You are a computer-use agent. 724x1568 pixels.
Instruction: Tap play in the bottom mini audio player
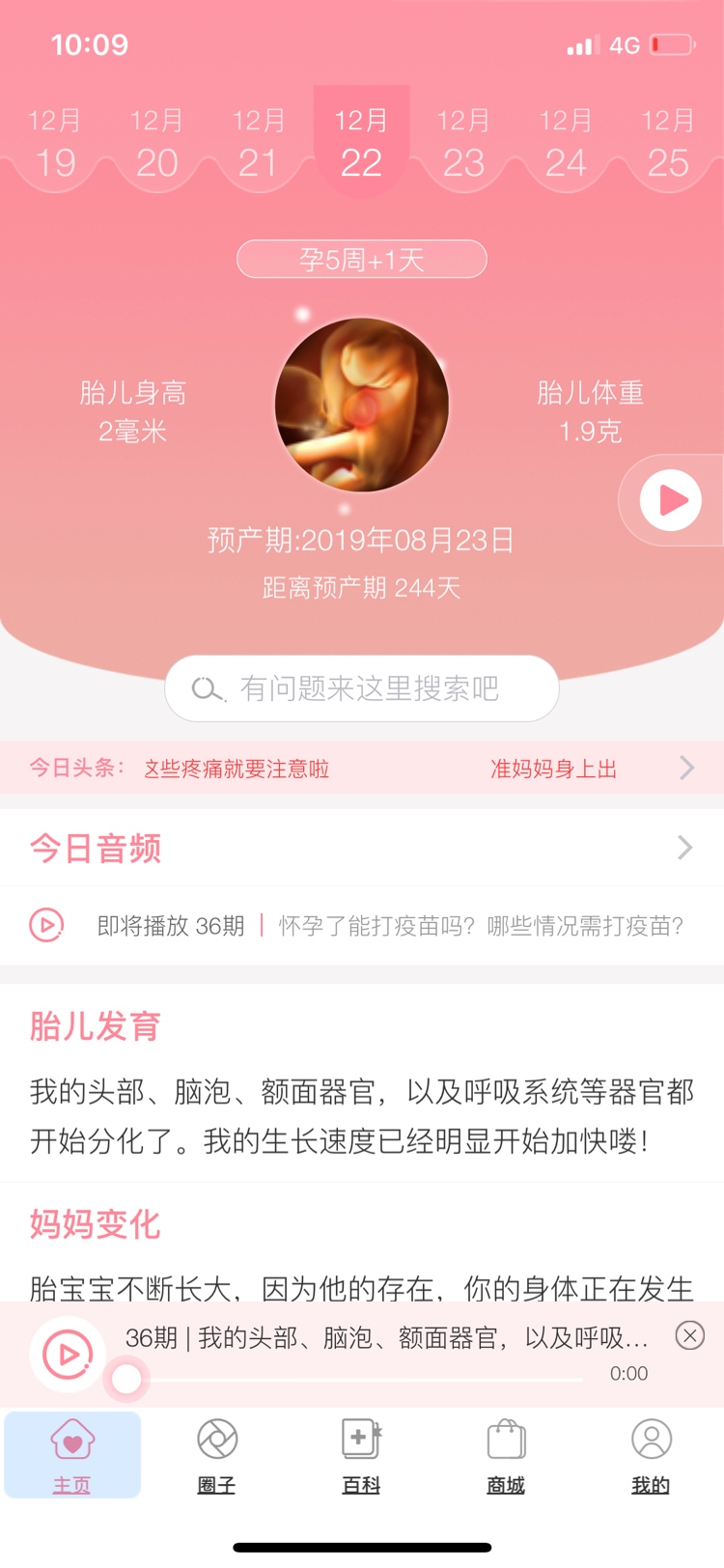(x=68, y=1354)
